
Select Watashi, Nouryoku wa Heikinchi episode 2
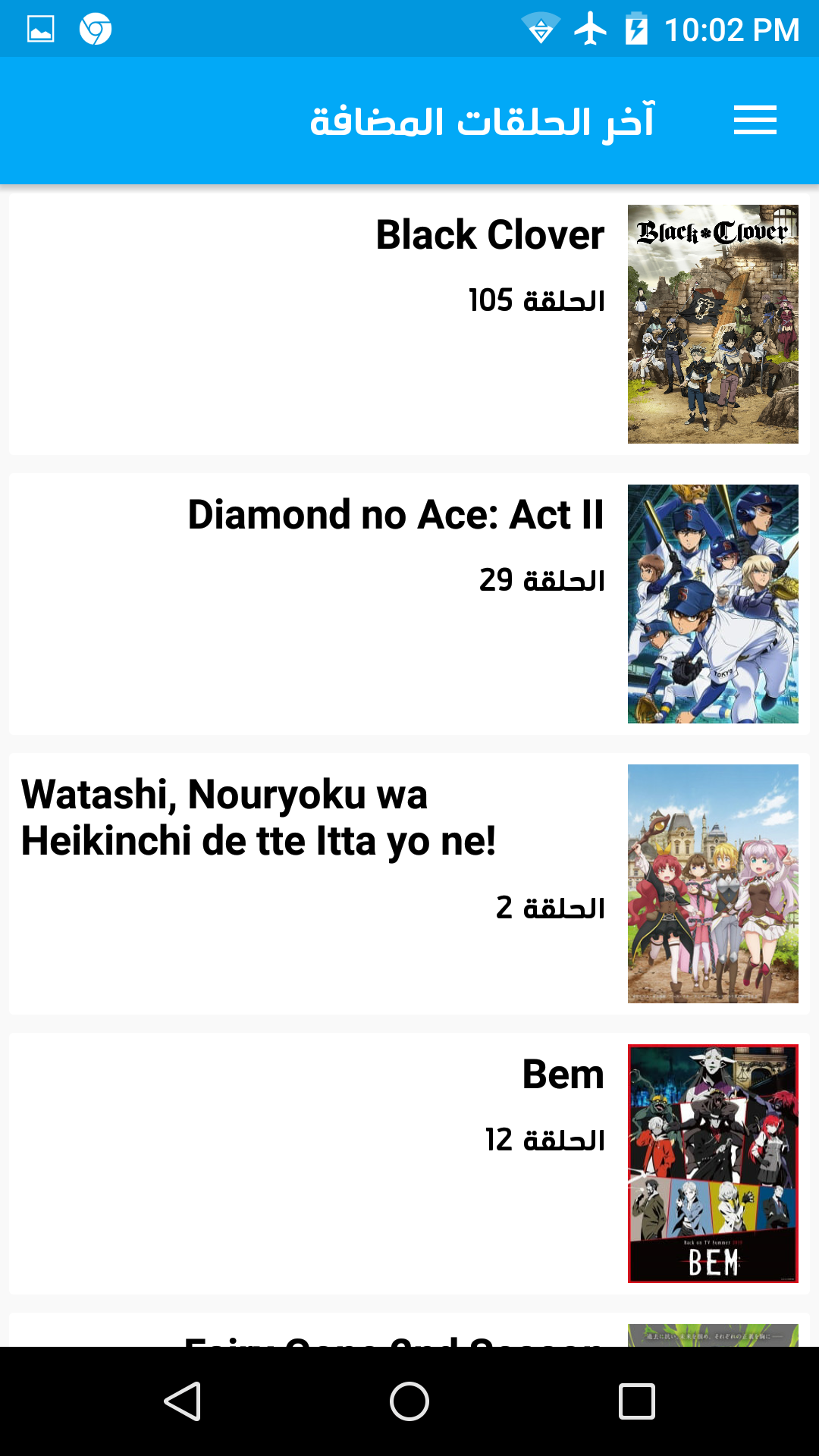[409, 883]
